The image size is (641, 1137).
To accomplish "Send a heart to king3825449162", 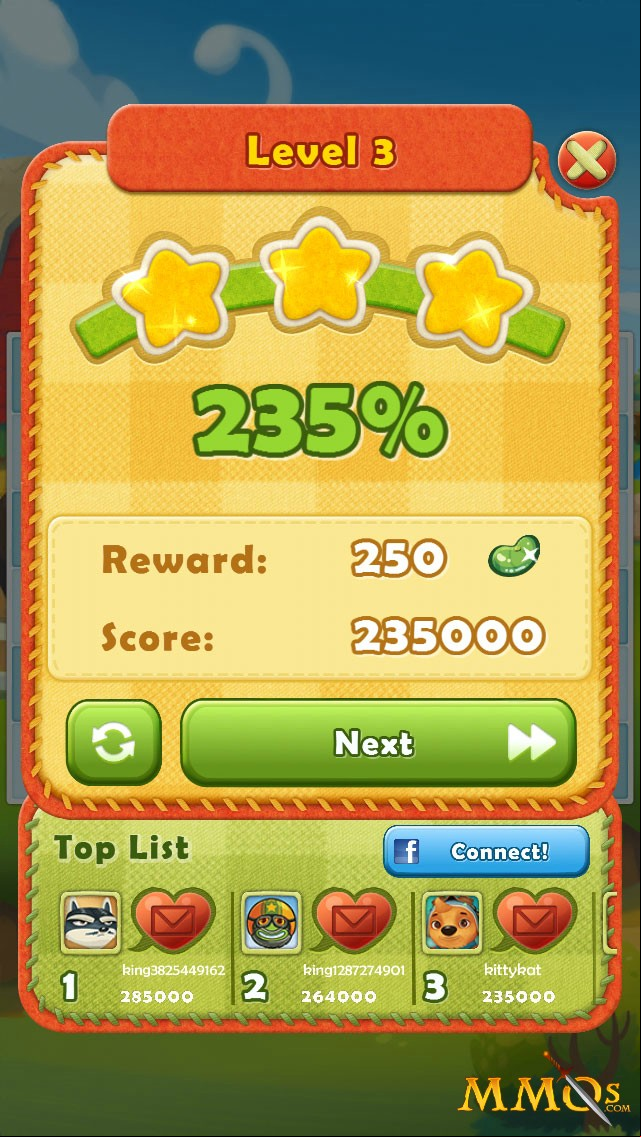I will click(173, 921).
